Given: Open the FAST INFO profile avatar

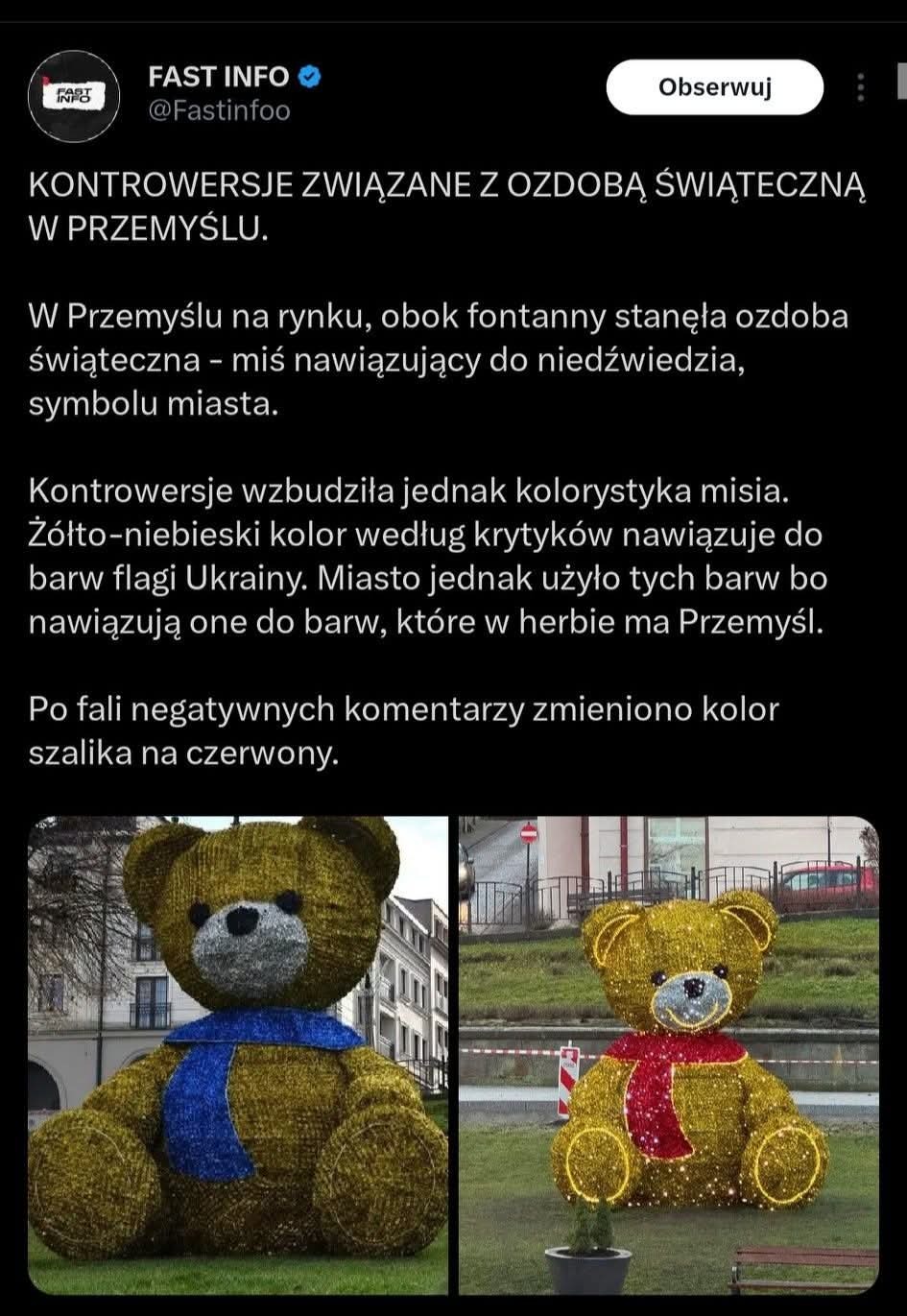Looking at the screenshot, I should coord(73,96).
